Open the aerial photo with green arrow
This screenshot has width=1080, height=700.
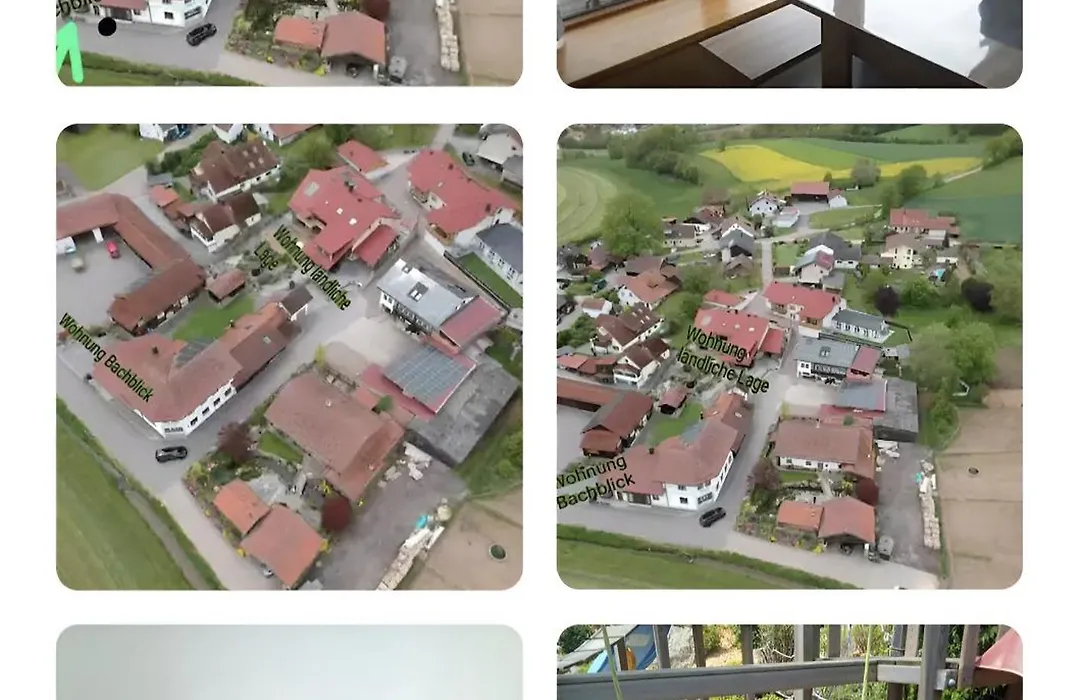point(289,43)
